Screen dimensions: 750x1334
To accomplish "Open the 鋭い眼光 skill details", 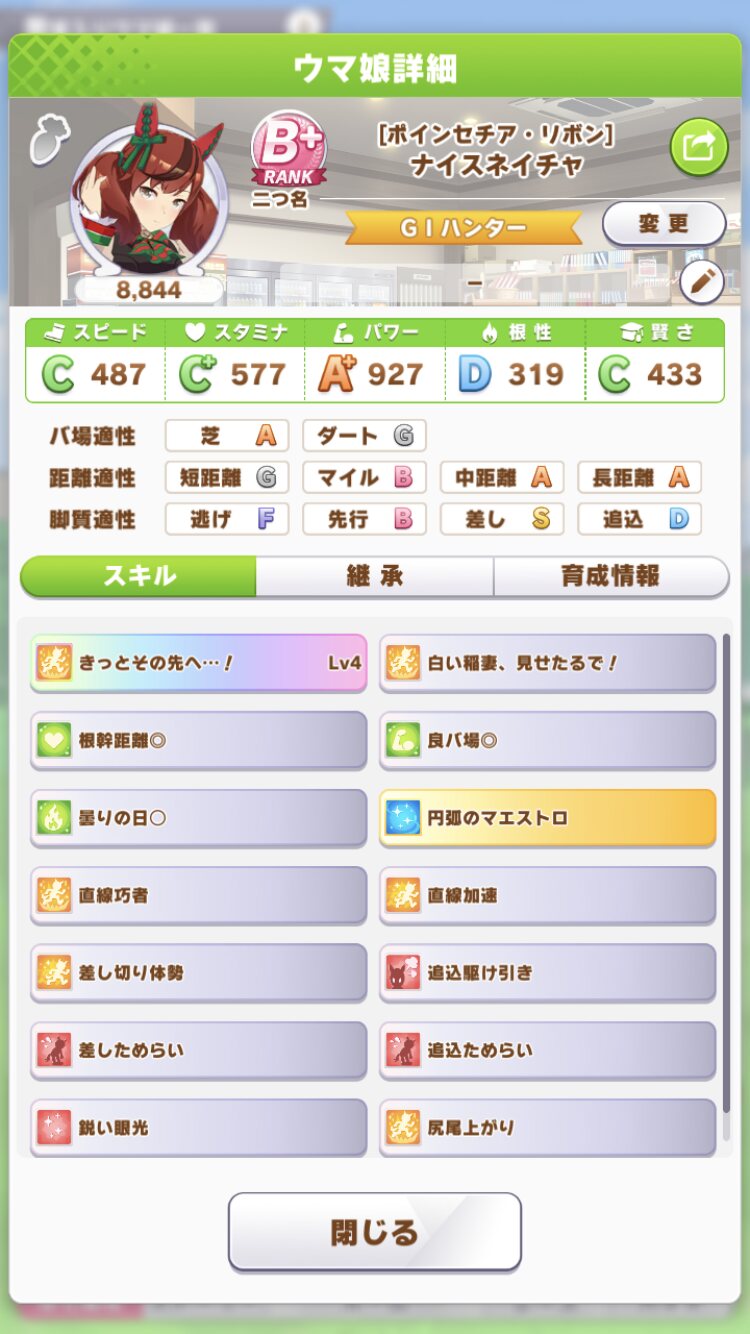I will tap(198, 1127).
